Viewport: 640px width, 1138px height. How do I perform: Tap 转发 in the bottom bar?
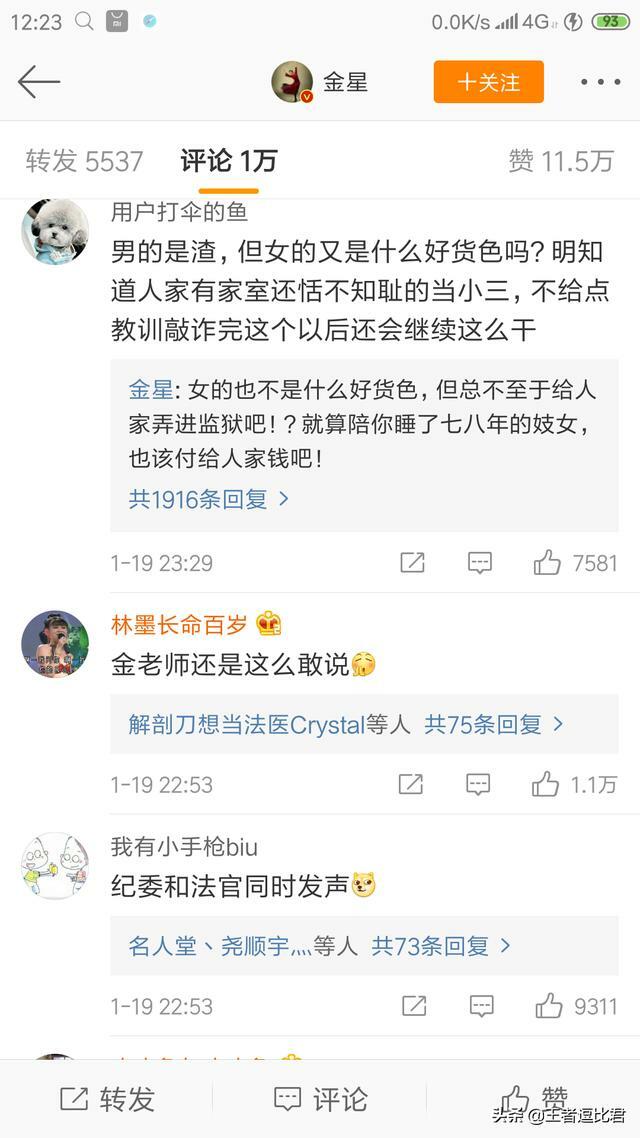point(107,1100)
